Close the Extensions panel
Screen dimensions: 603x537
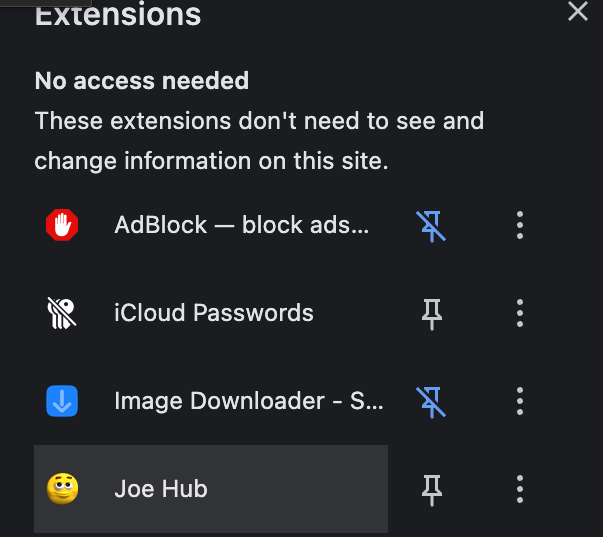point(578,12)
